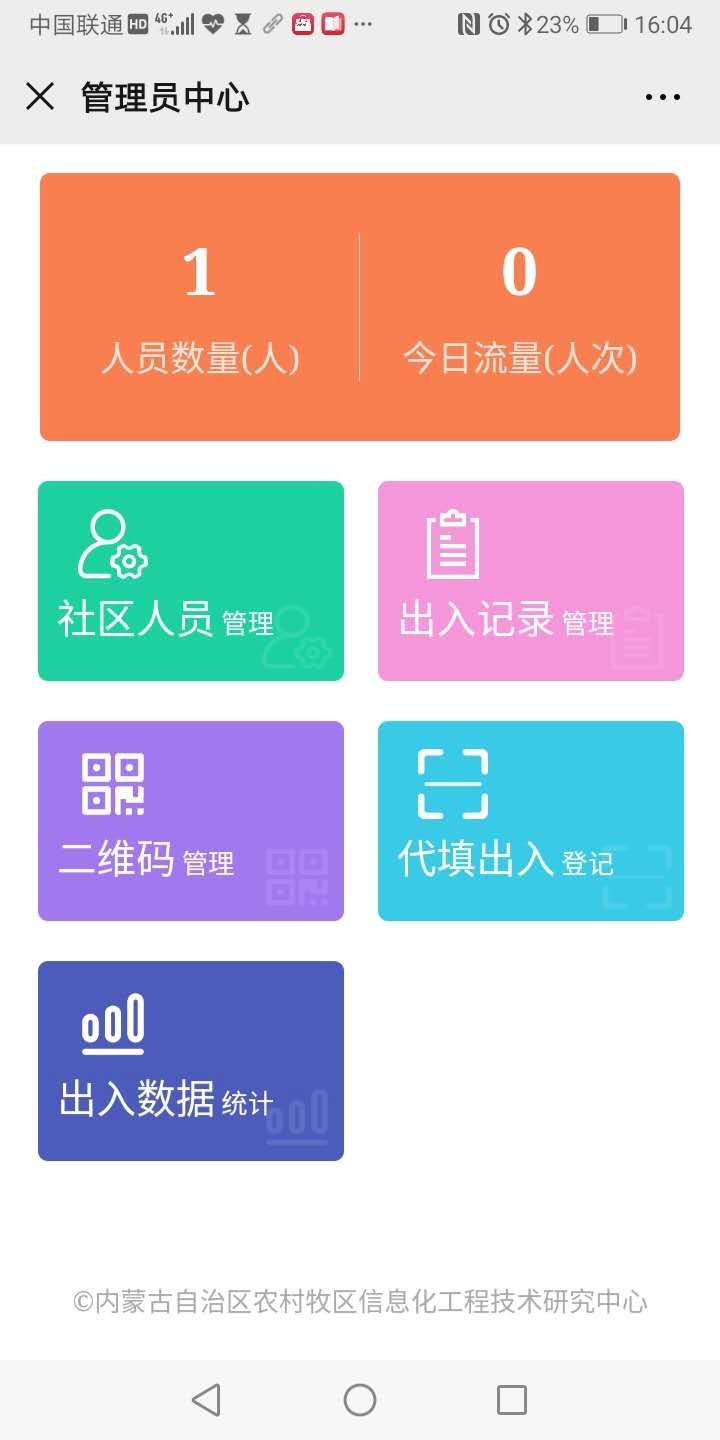The image size is (720, 1440).
Task: View 出入数据统计 card
Action: (x=191, y=1061)
